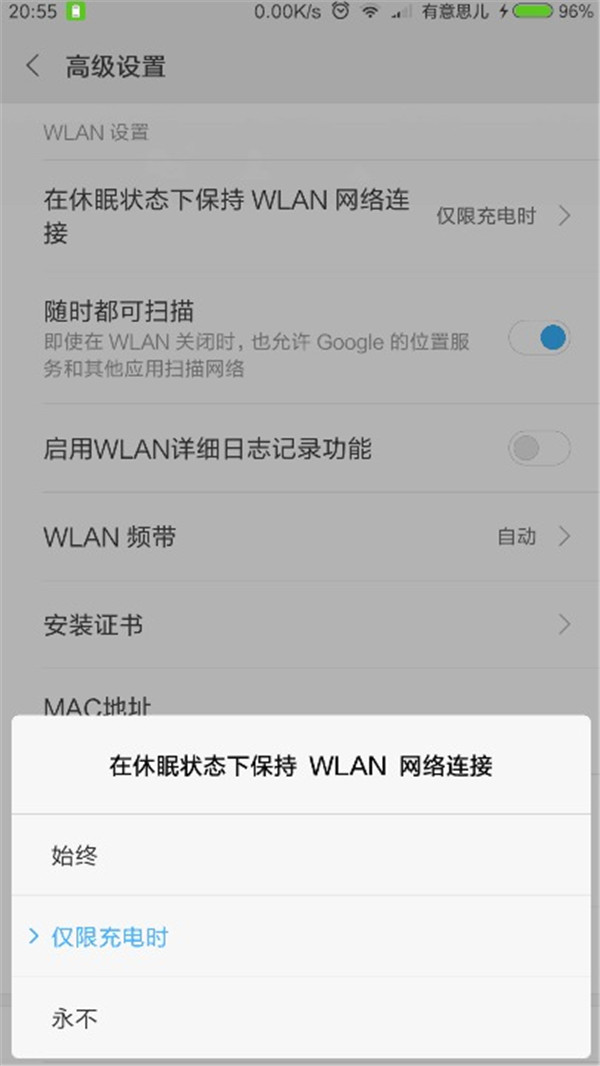
Task: Toggle 随时都可扫描 switch
Action: 539,338
